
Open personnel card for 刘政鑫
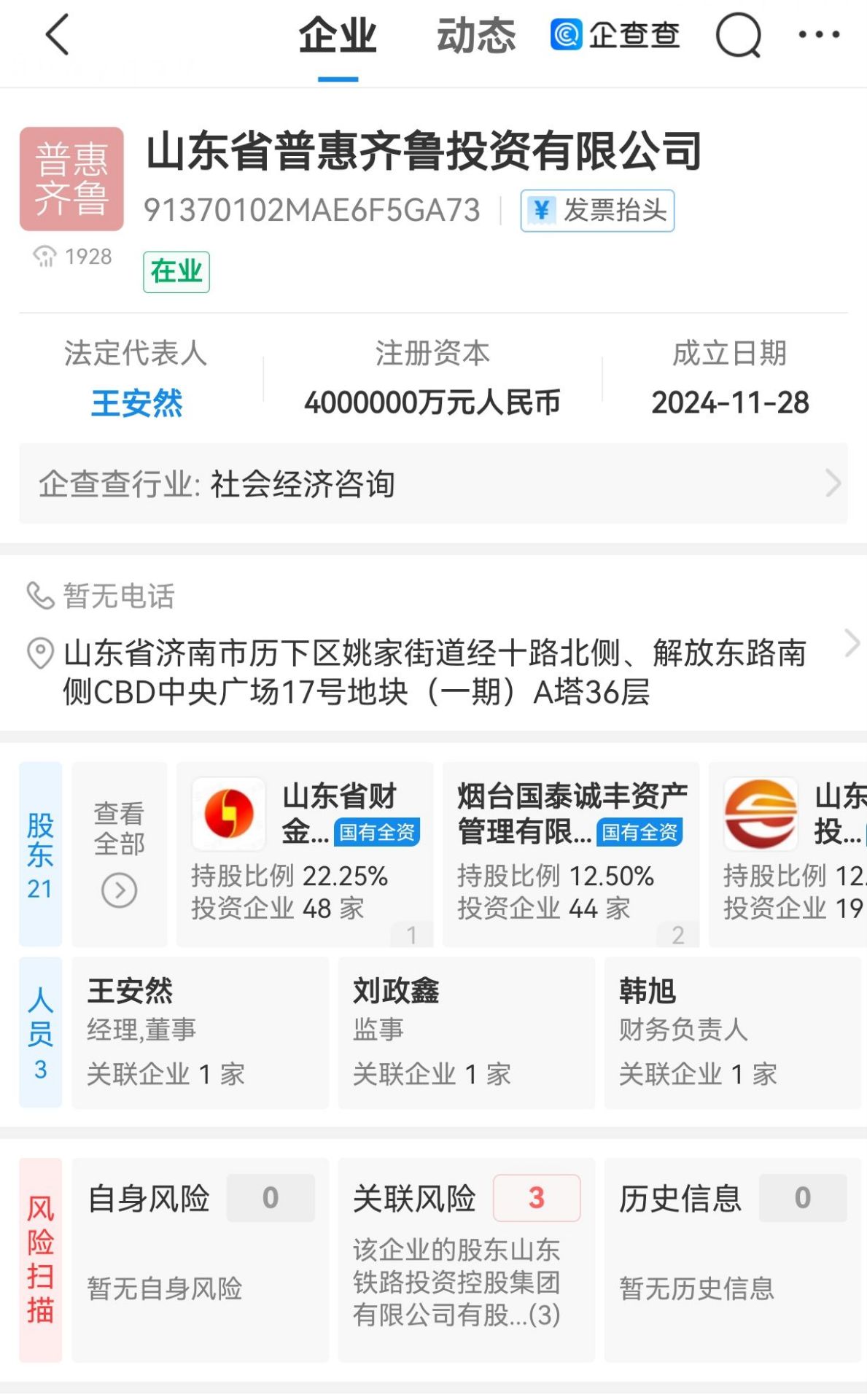tap(467, 1032)
